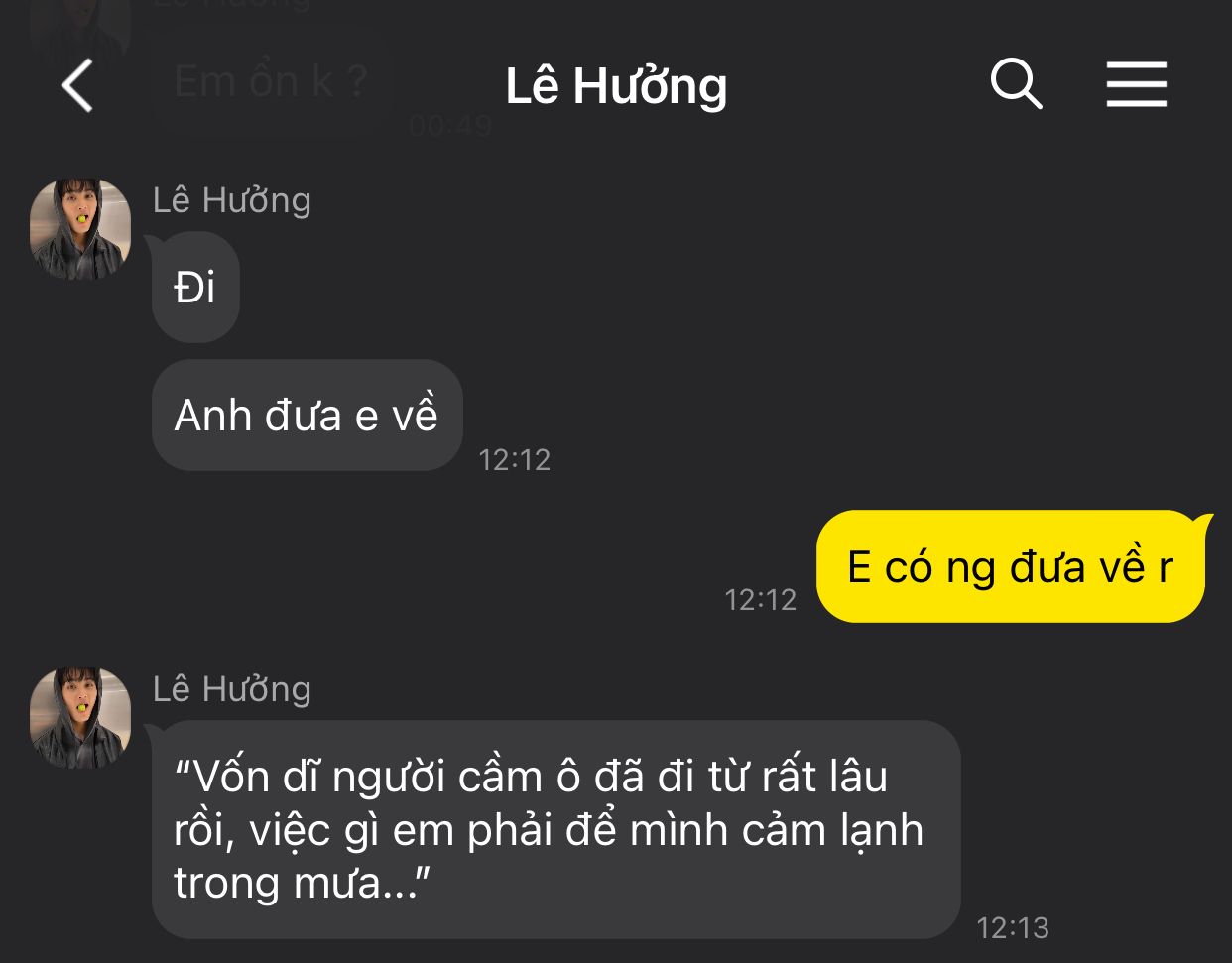View Lê Hưởng's avatar beside the quote message
This screenshot has width=1232, height=963.
click(80, 718)
